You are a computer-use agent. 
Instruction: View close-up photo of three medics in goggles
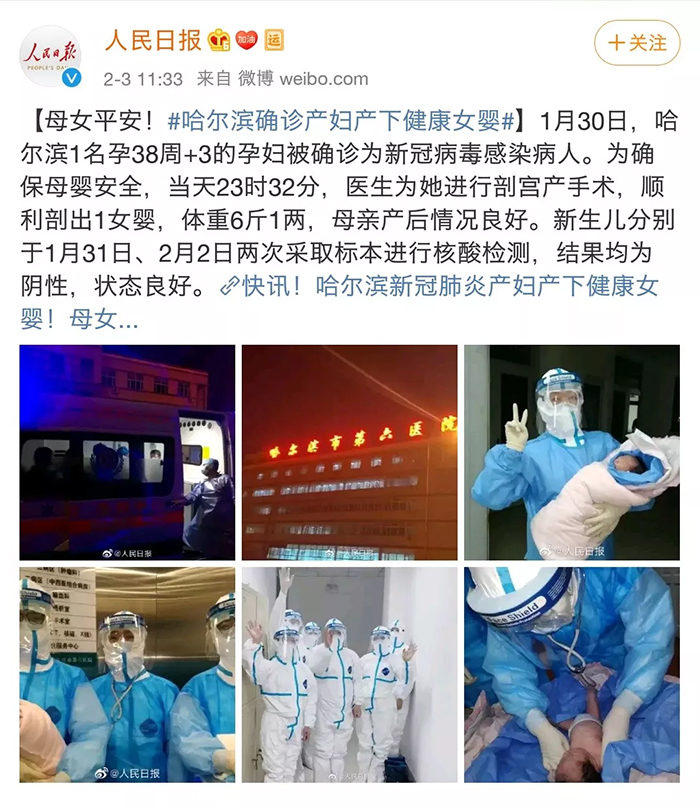(x=127, y=674)
